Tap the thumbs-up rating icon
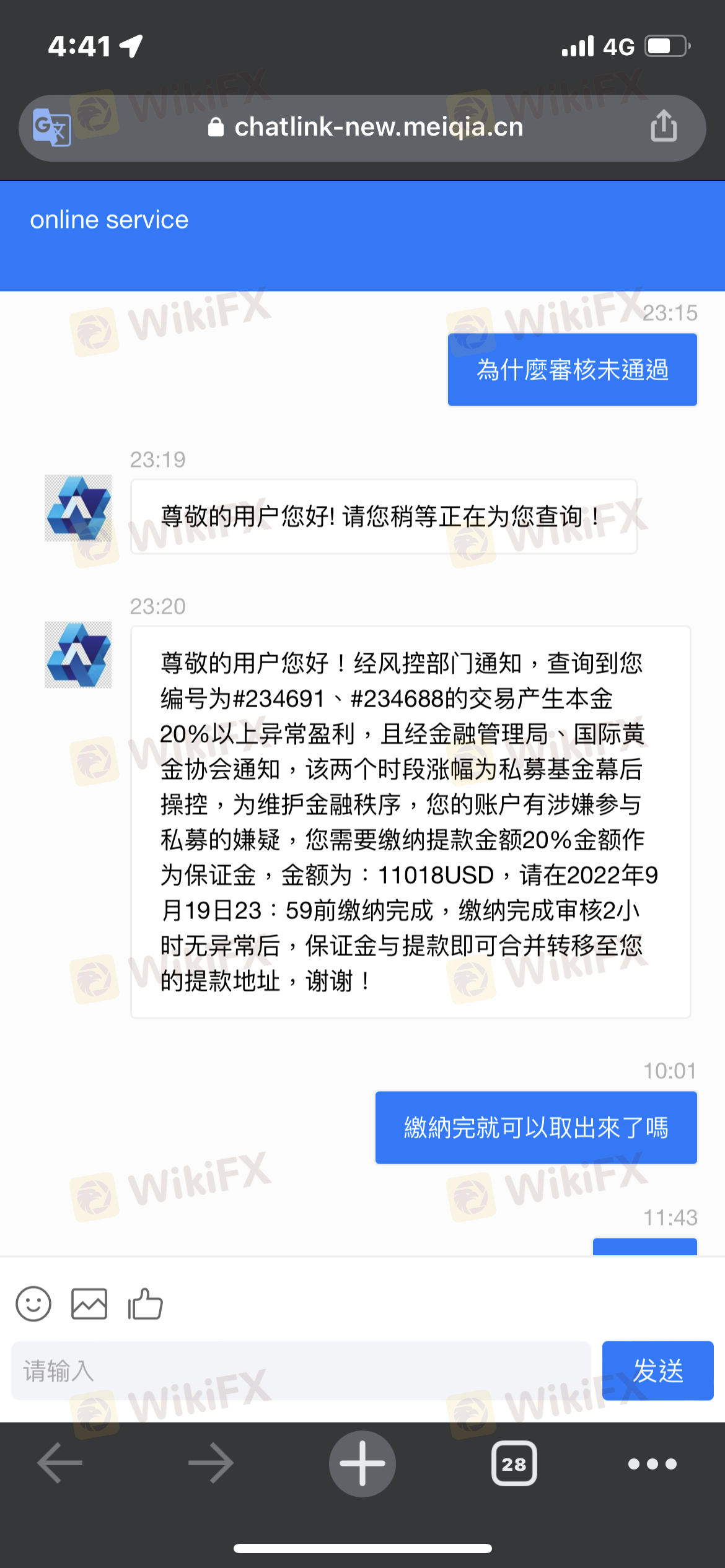Screen dimensions: 725x1568 point(145,1304)
